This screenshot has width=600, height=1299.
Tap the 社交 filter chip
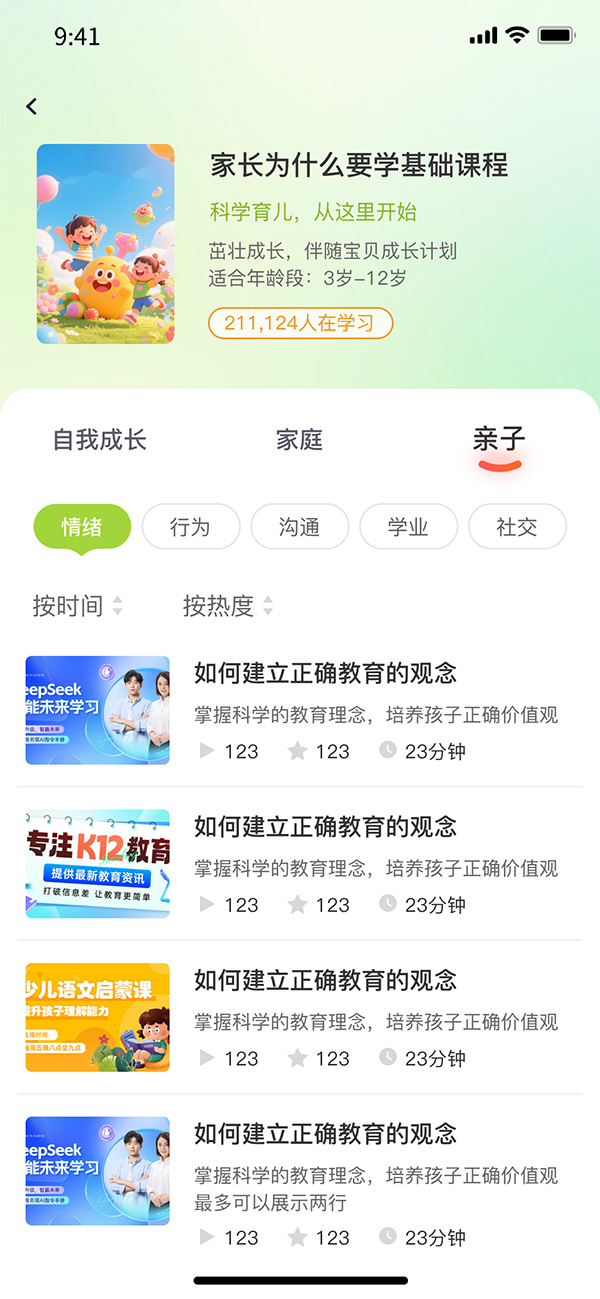(517, 527)
